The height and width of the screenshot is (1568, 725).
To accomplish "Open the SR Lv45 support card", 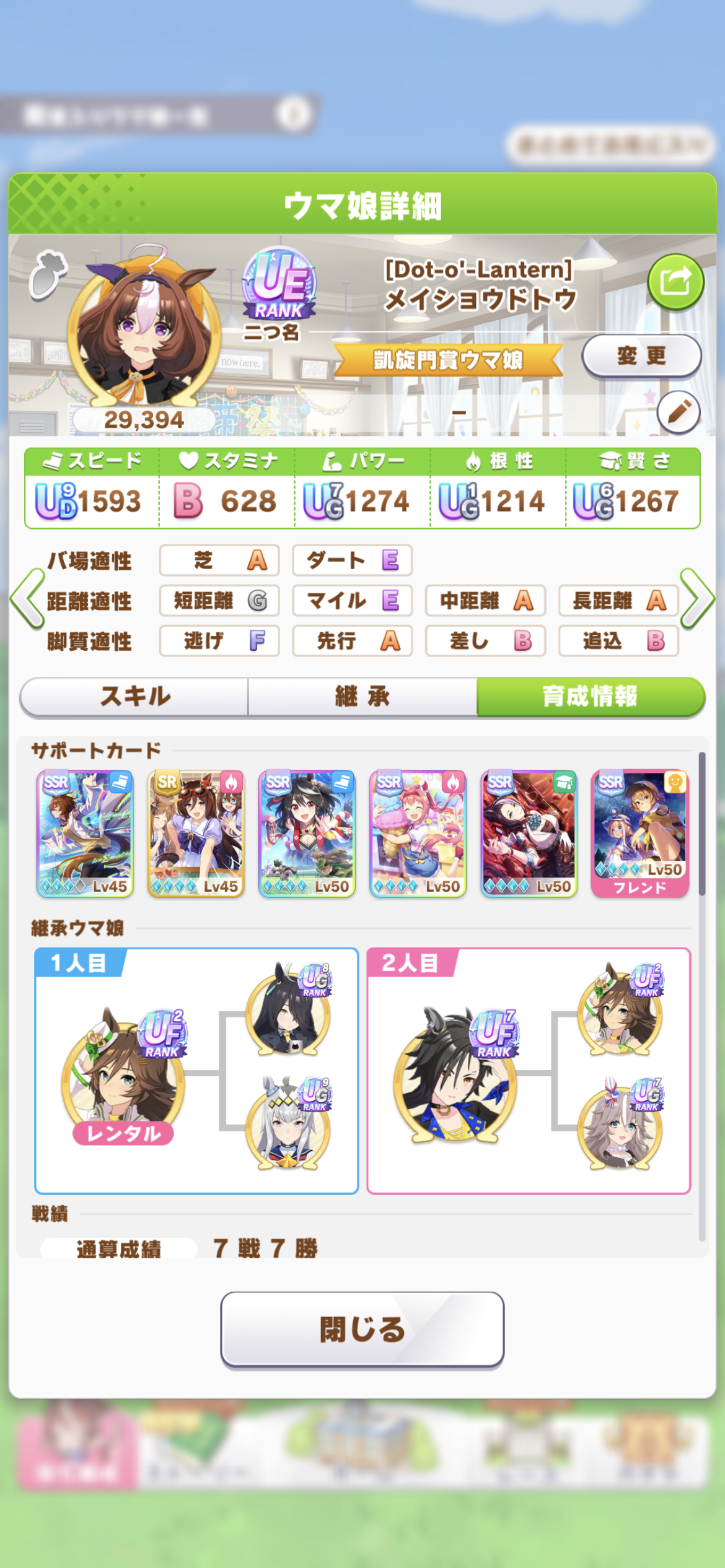I will click(196, 833).
